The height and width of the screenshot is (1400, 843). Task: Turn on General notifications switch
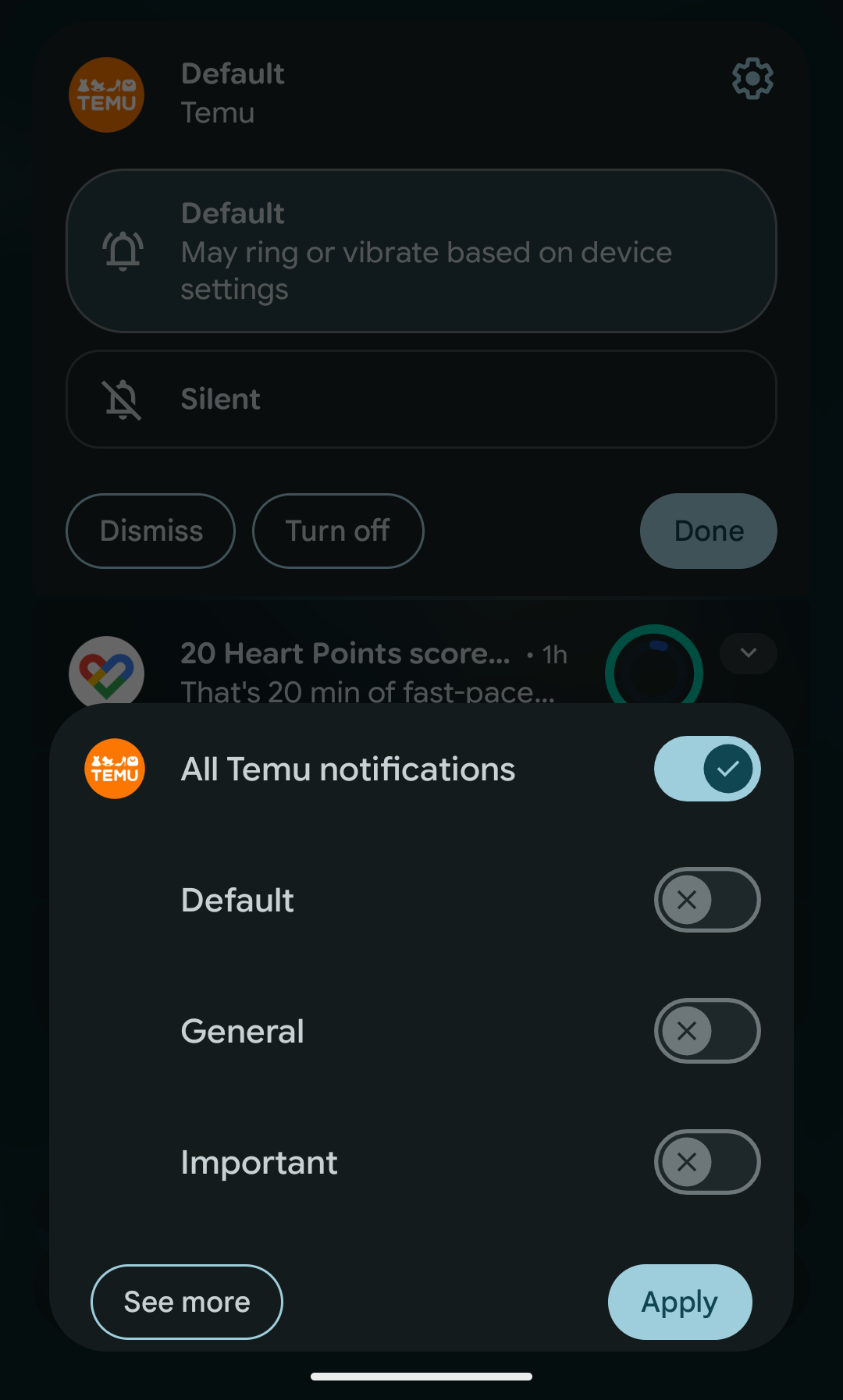(x=707, y=1031)
